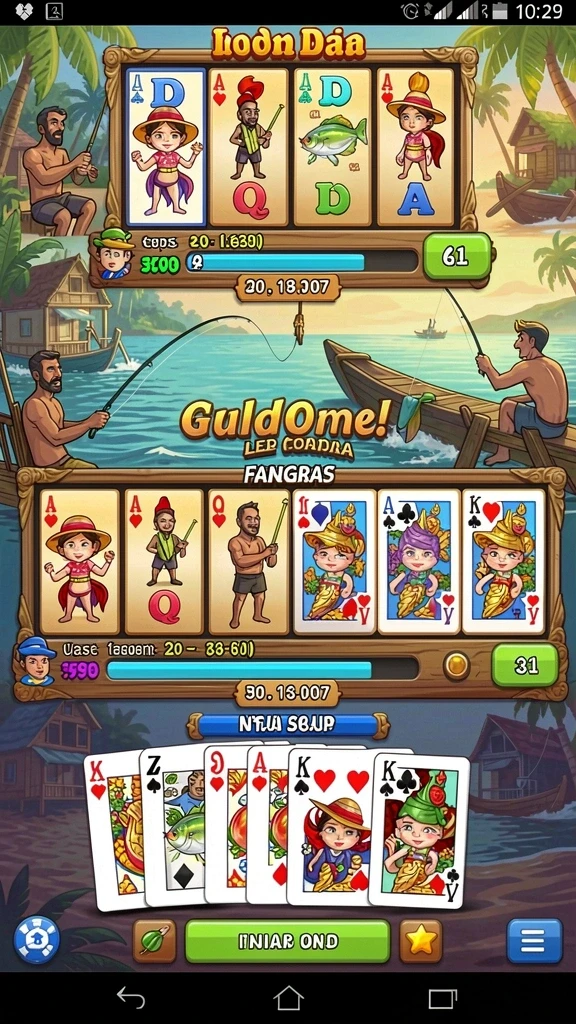Tap the green 31 button
Image resolution: width=576 pixels, height=1024 pixels.
coord(525,665)
